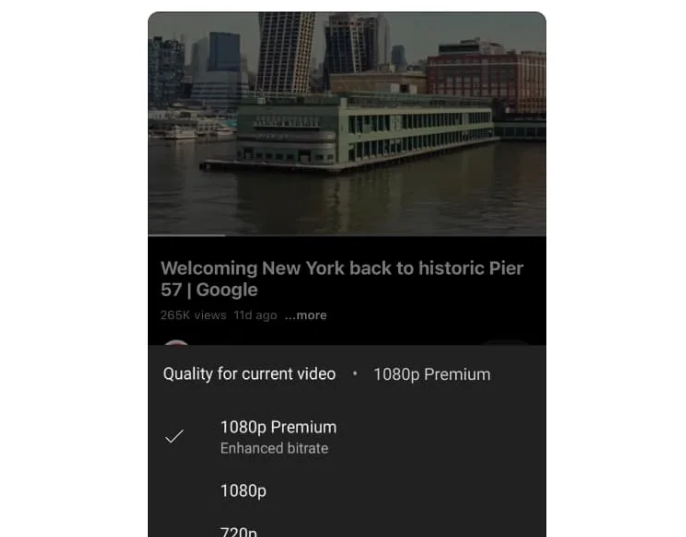
Task: Select 1080p Premium enhanced bitrate quality
Action: click(x=278, y=437)
